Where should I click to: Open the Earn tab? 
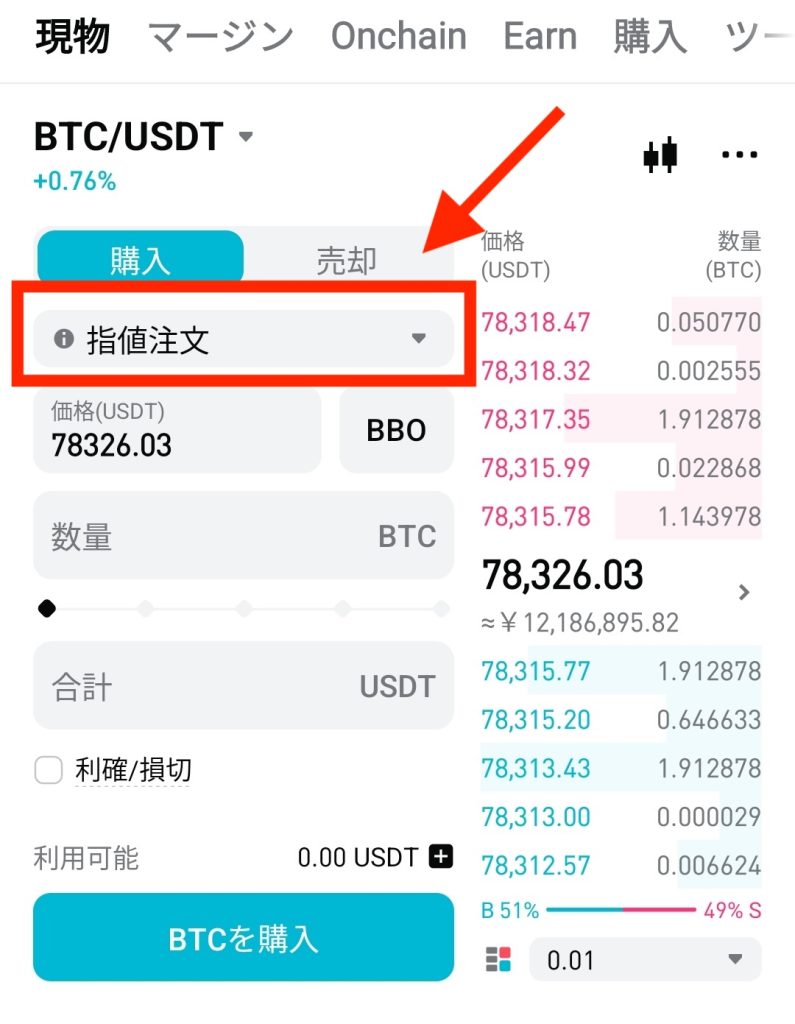540,38
